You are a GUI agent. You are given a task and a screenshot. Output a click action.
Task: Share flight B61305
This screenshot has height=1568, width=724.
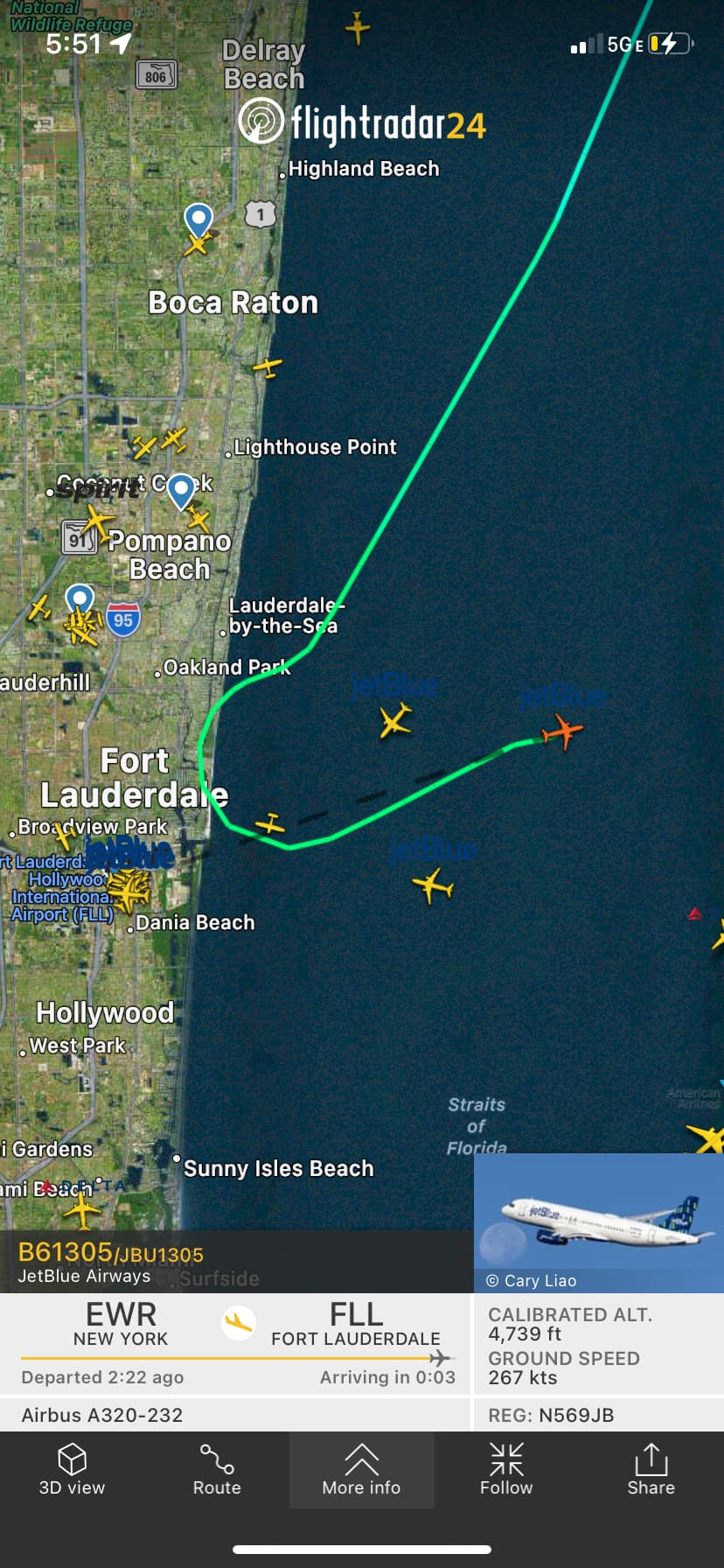651,1470
